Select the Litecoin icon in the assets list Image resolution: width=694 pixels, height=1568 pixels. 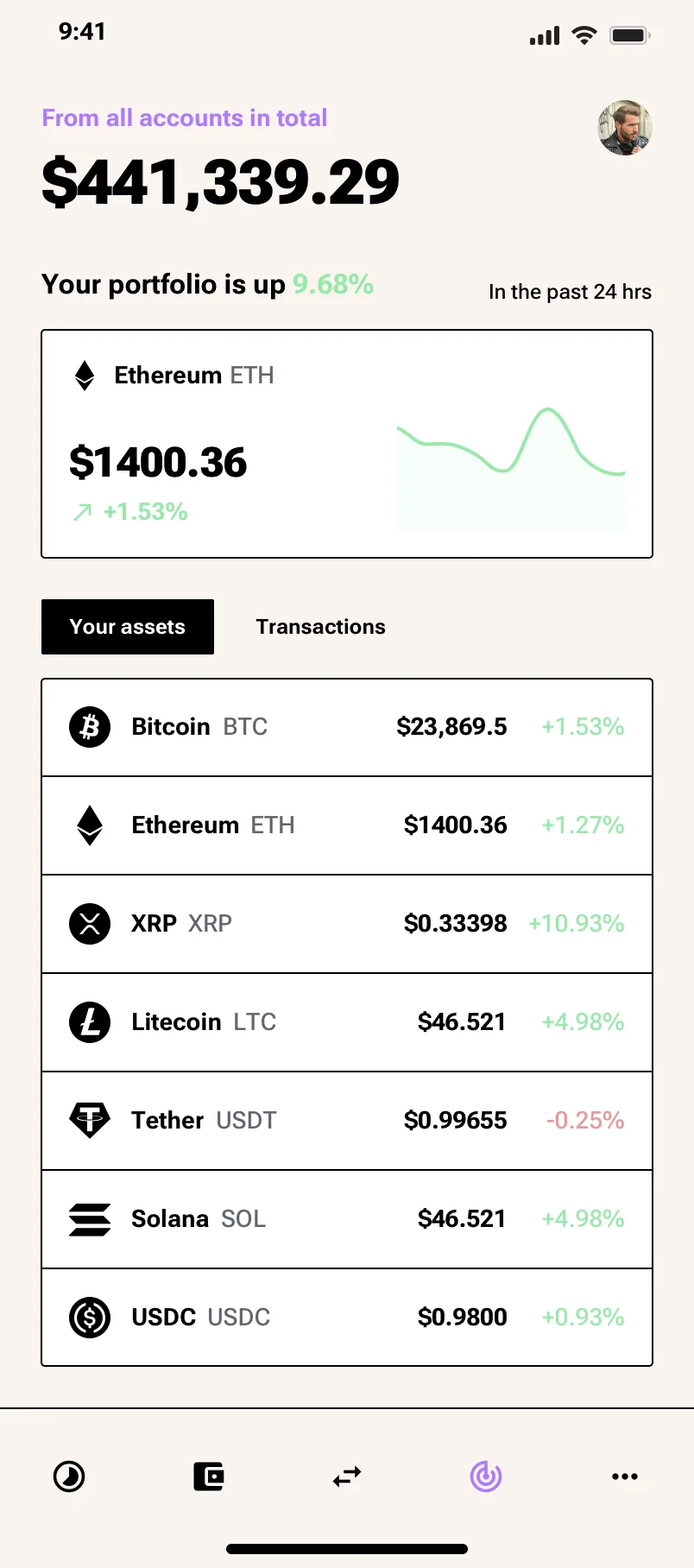pyautogui.click(x=89, y=1021)
